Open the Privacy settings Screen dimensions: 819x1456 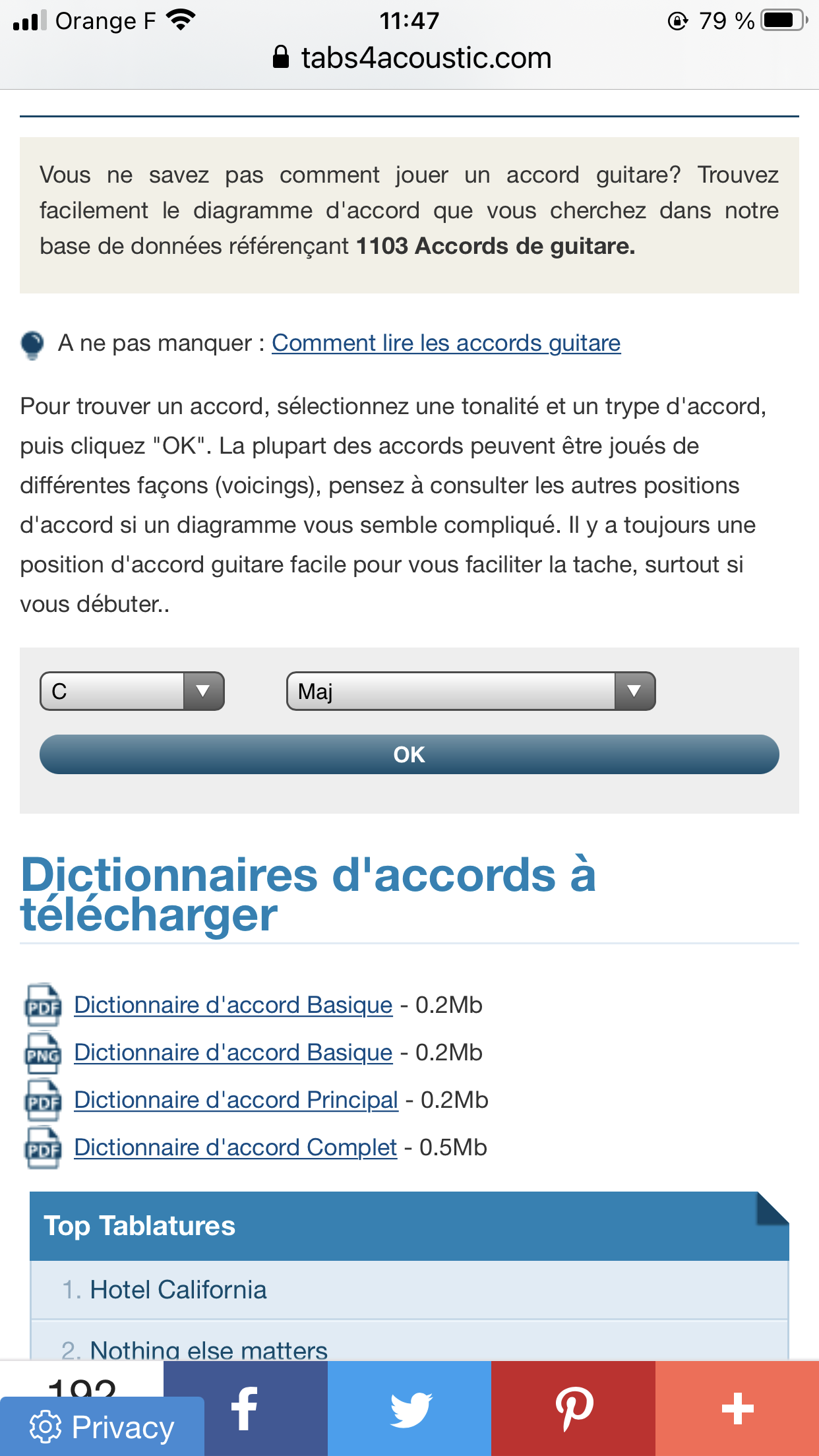click(102, 1427)
